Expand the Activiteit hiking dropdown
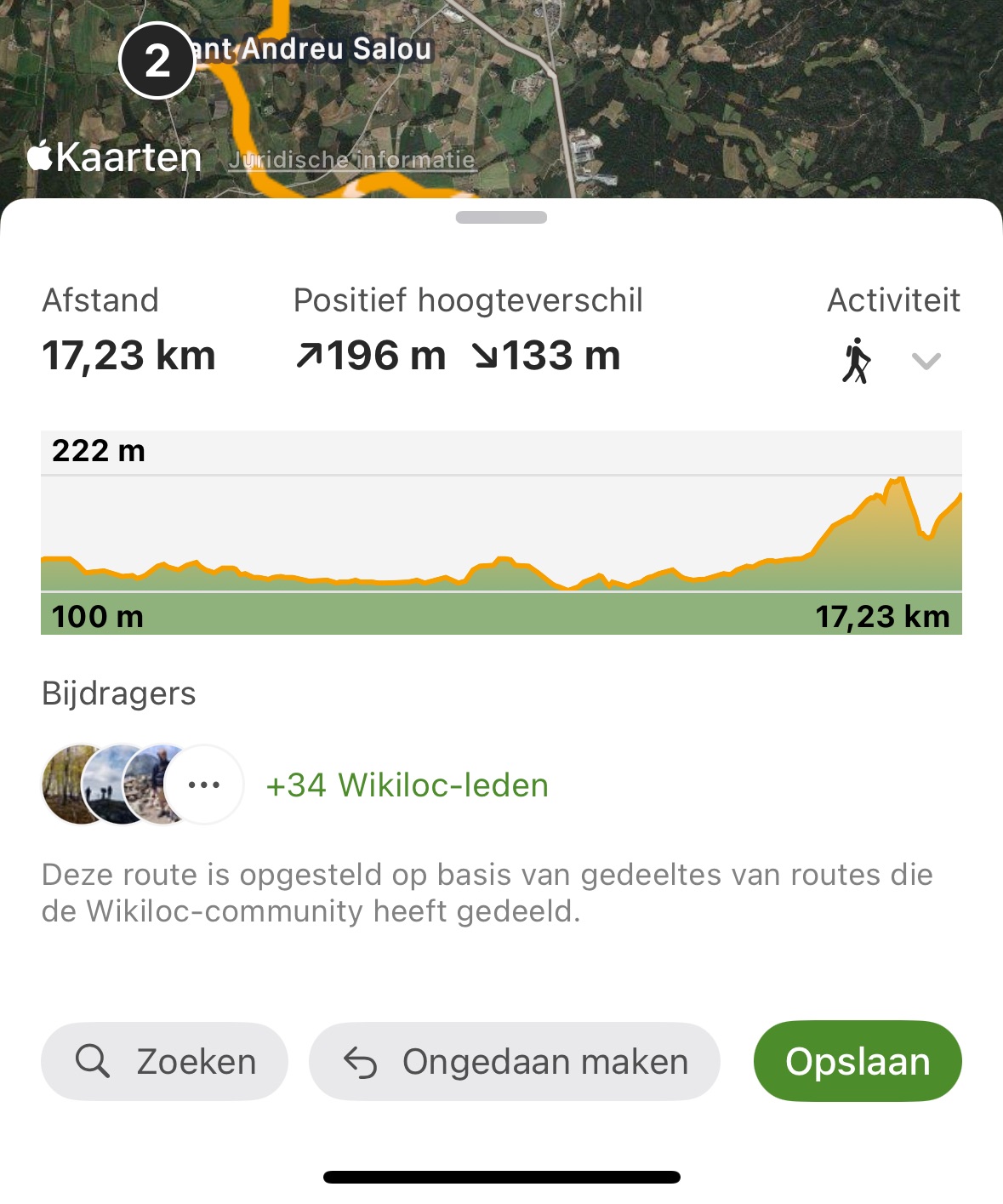This screenshot has width=1003, height=1204. [925, 361]
